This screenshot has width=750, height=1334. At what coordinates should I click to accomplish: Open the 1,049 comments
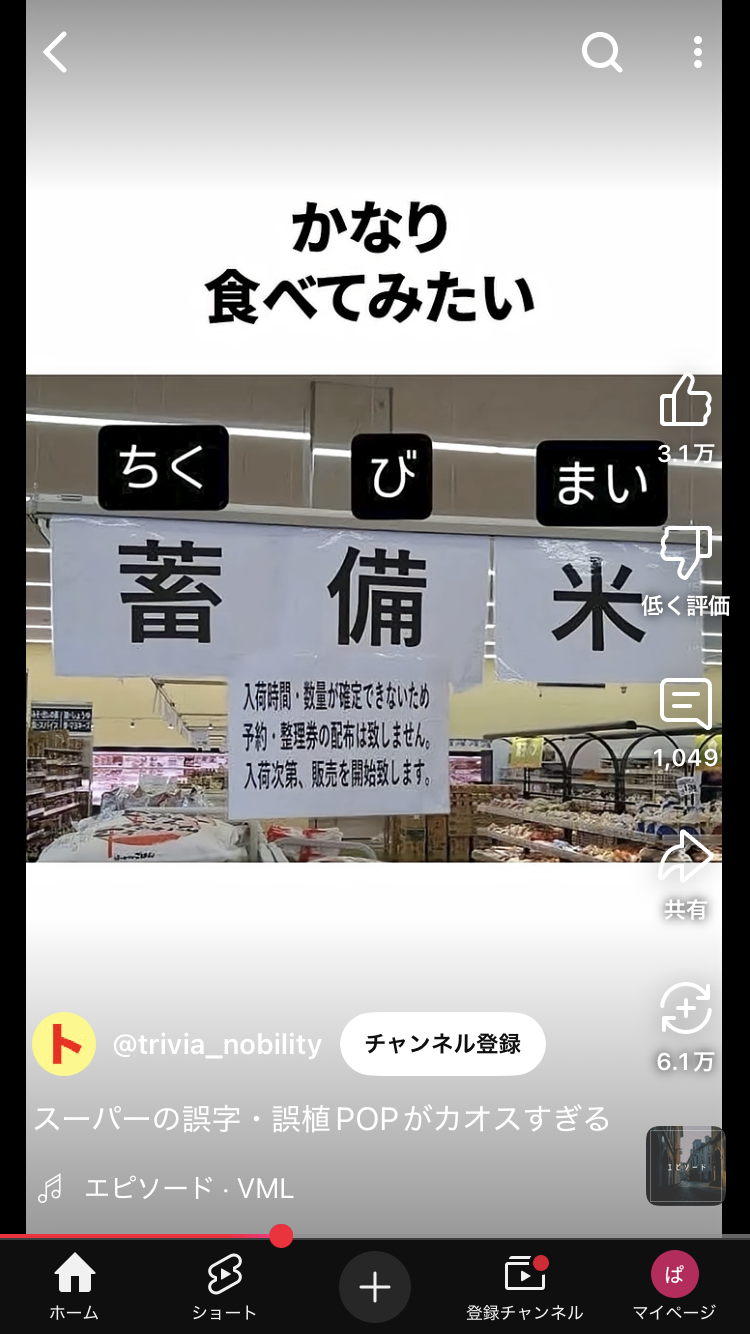(x=686, y=705)
